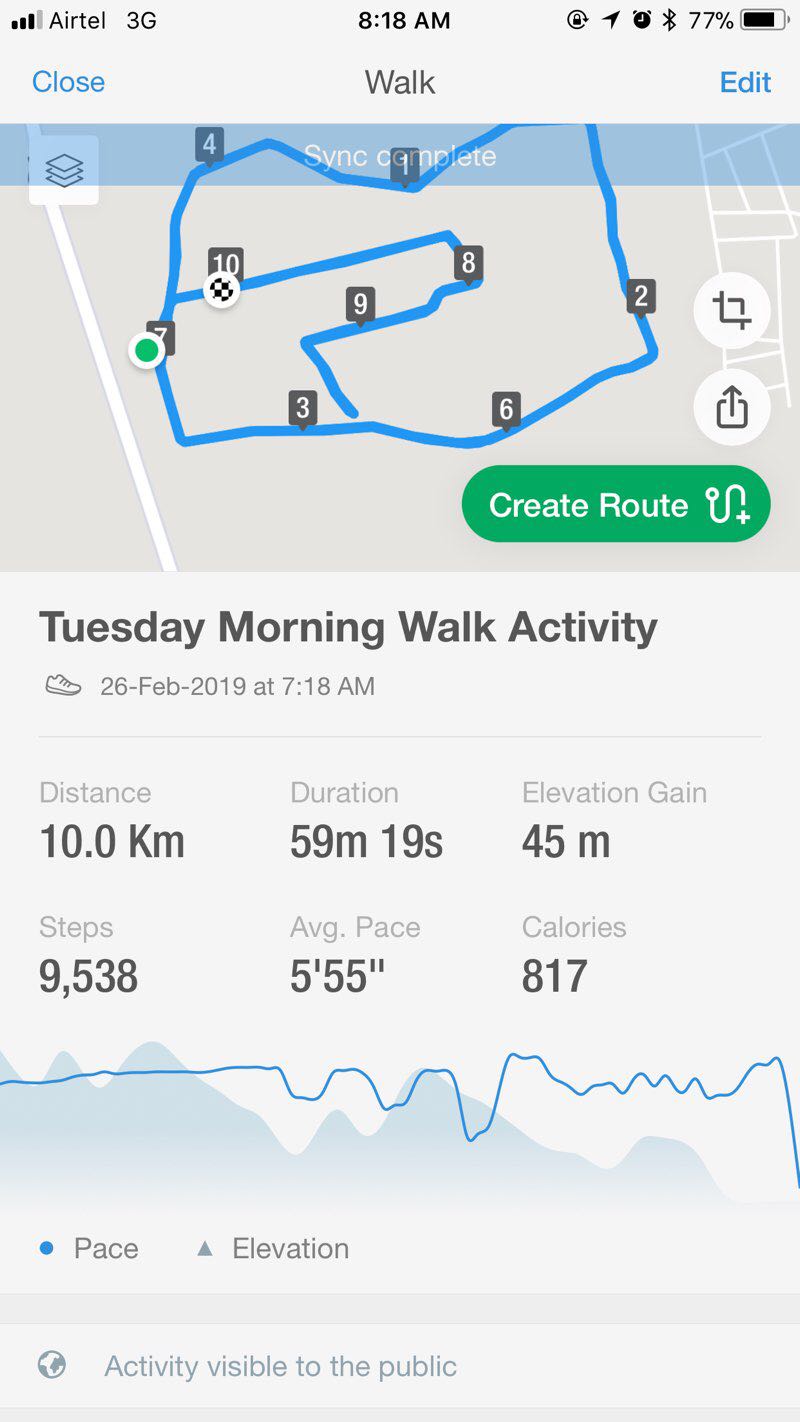Open activity visibility setting

coord(280,1366)
